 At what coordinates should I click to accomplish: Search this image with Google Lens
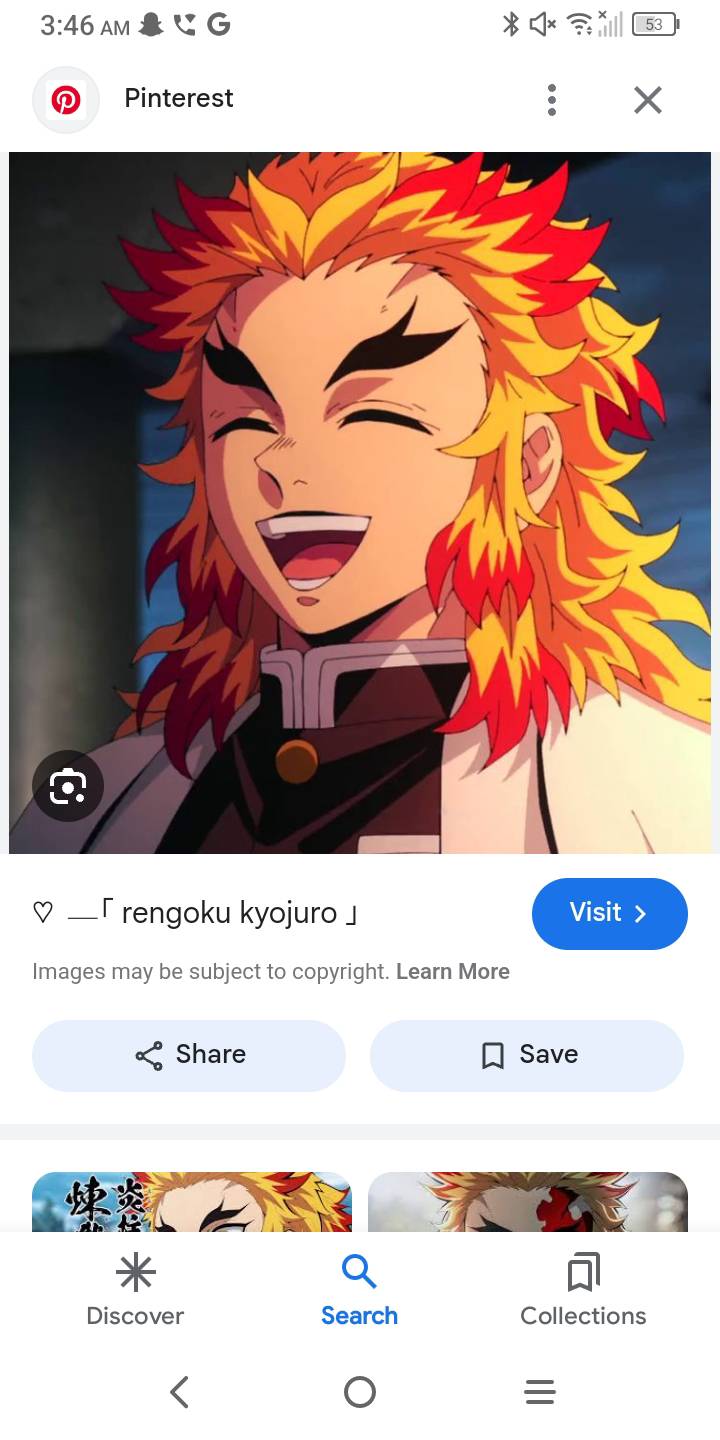(x=68, y=788)
